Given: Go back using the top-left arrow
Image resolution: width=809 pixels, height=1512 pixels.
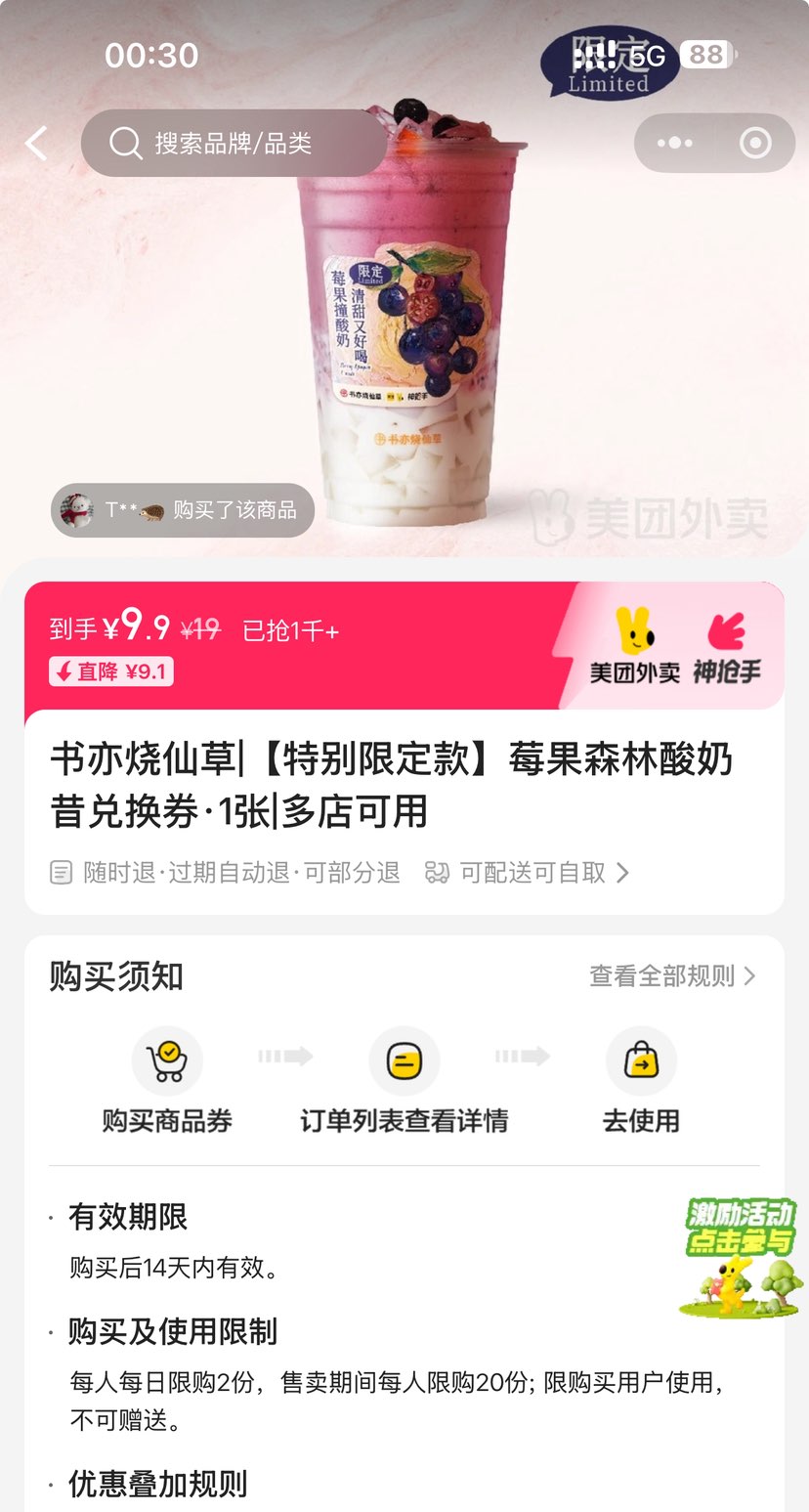Looking at the screenshot, I should [37, 144].
